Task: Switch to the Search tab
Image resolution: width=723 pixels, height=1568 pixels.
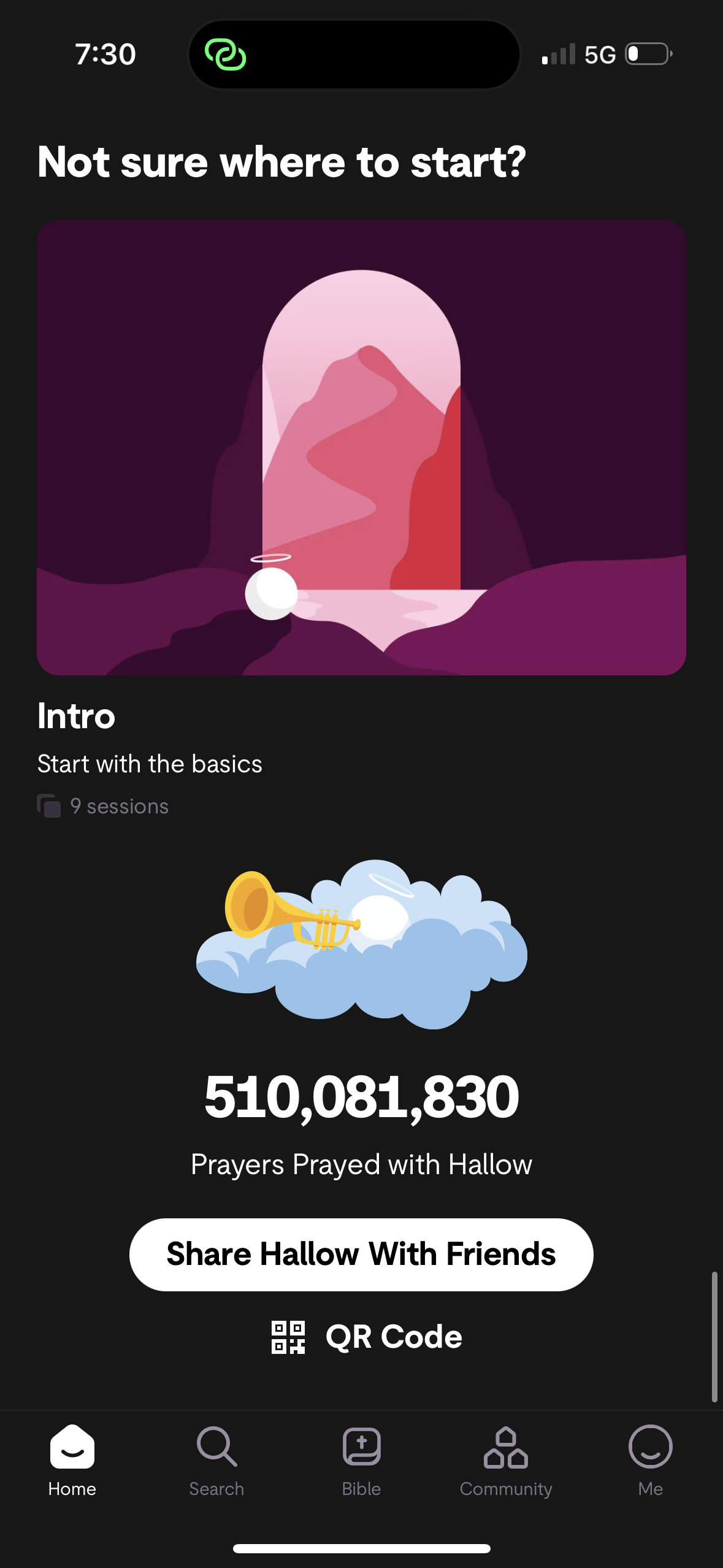Action: coord(216,1460)
